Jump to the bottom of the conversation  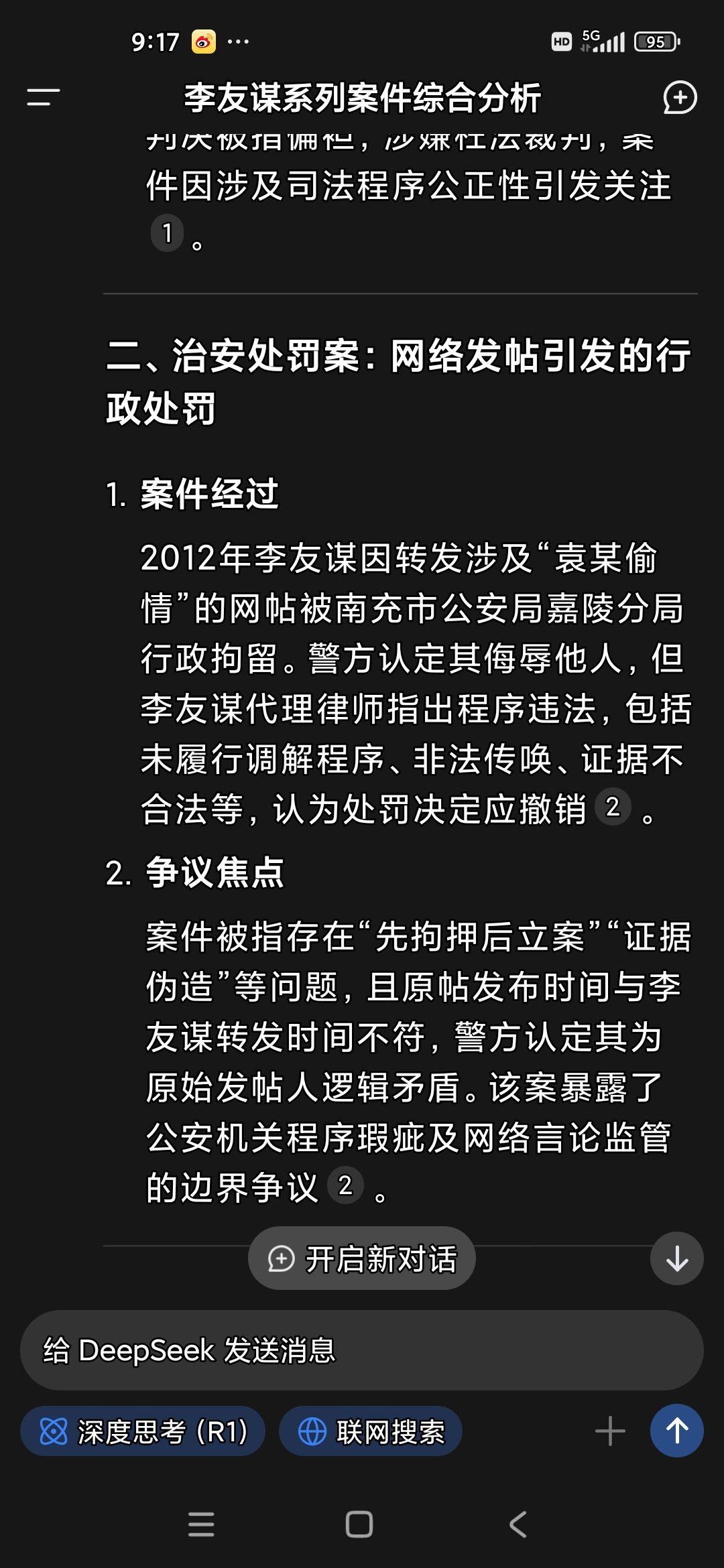click(676, 1258)
